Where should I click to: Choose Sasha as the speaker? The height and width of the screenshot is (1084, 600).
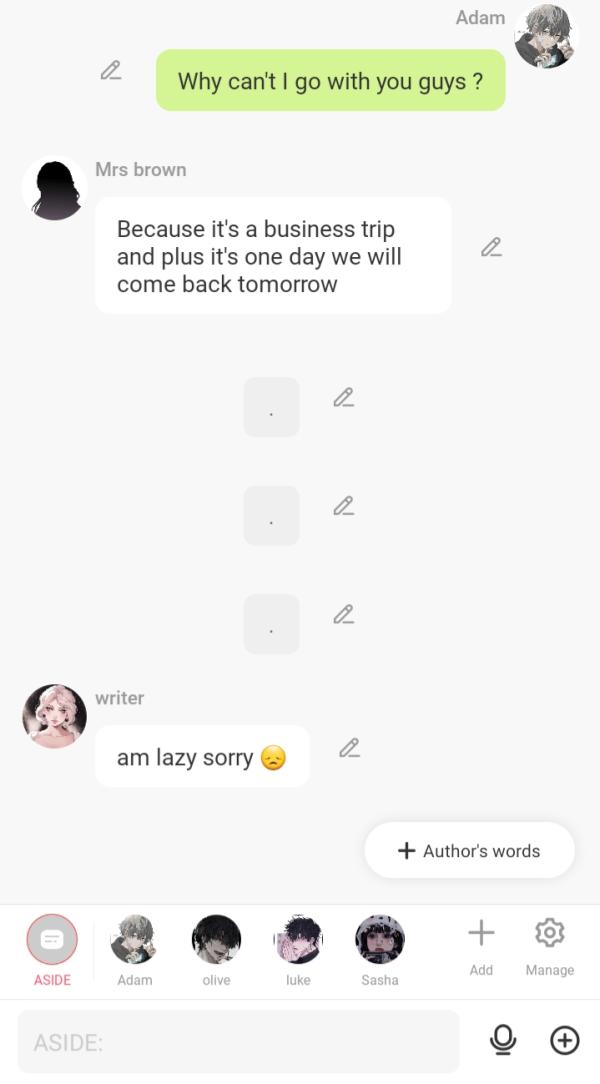379,950
